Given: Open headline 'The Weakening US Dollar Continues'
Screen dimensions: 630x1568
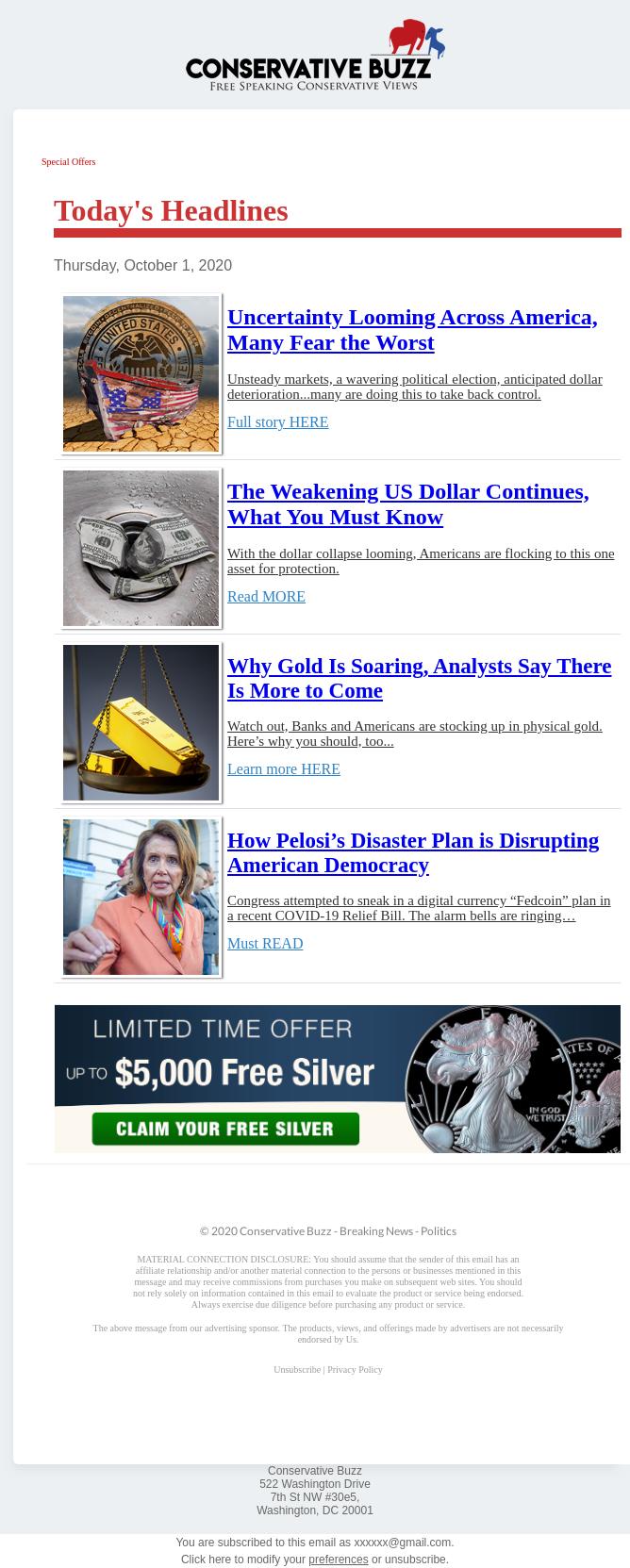Looking at the screenshot, I should tap(407, 503).
